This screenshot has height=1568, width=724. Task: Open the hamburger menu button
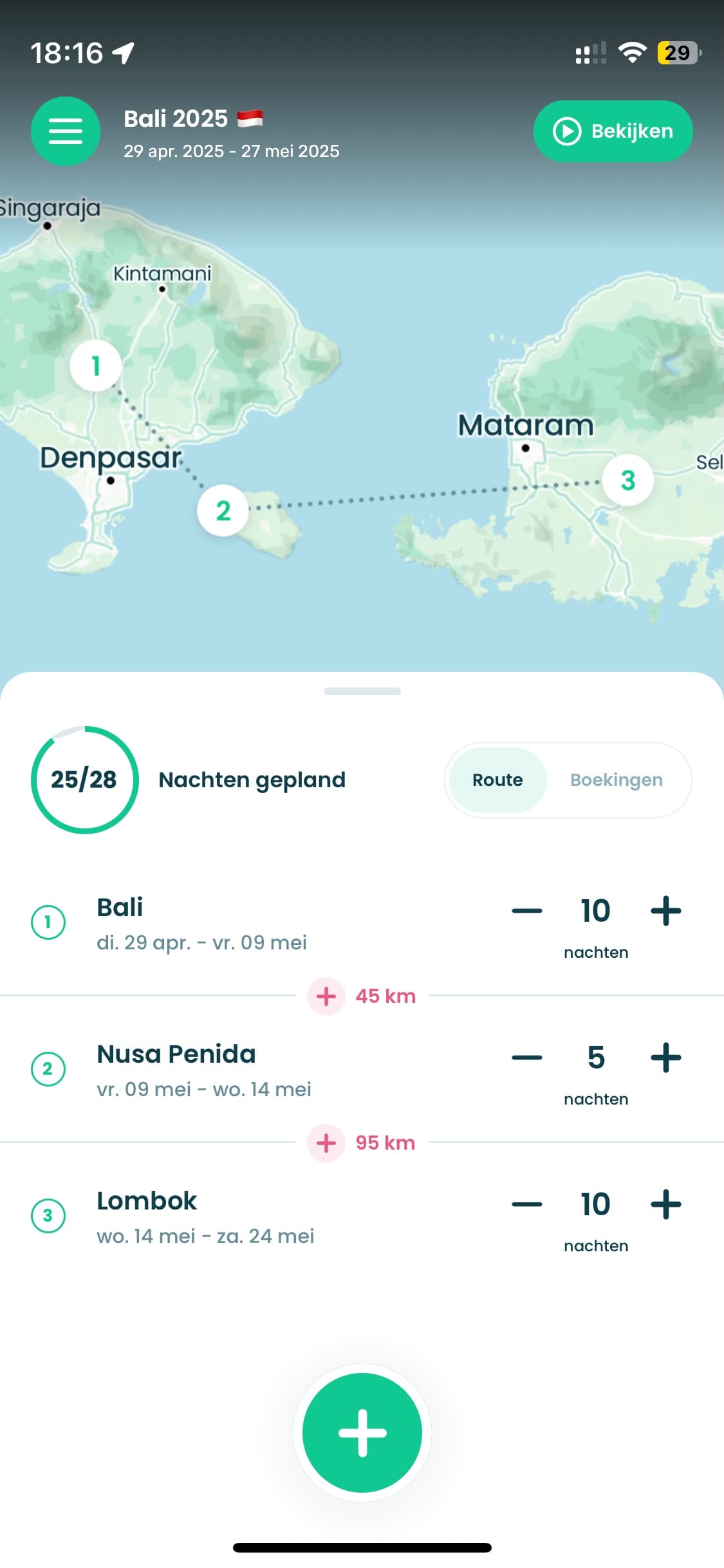66,131
